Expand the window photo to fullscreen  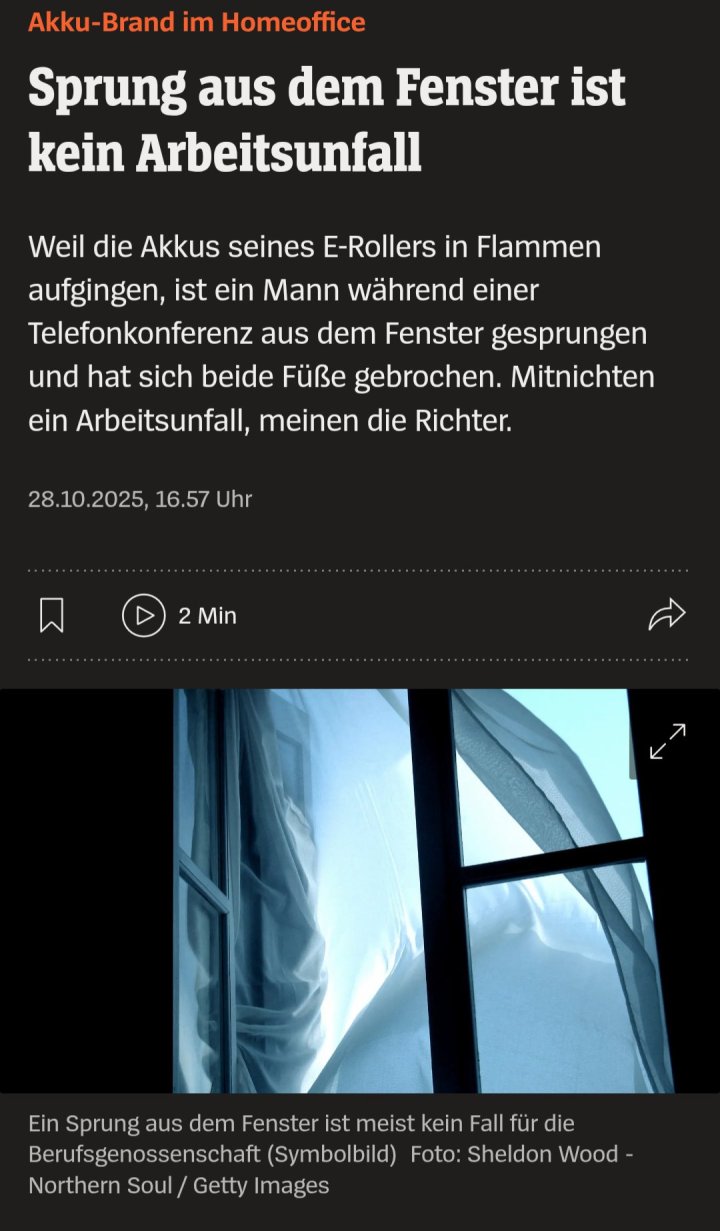pos(667,741)
